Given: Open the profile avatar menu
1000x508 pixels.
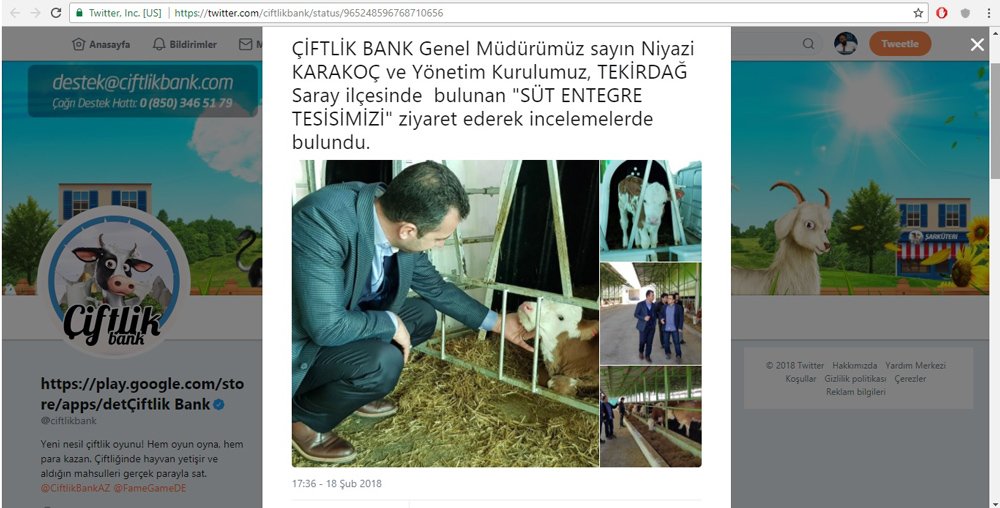Looking at the screenshot, I should click(846, 44).
